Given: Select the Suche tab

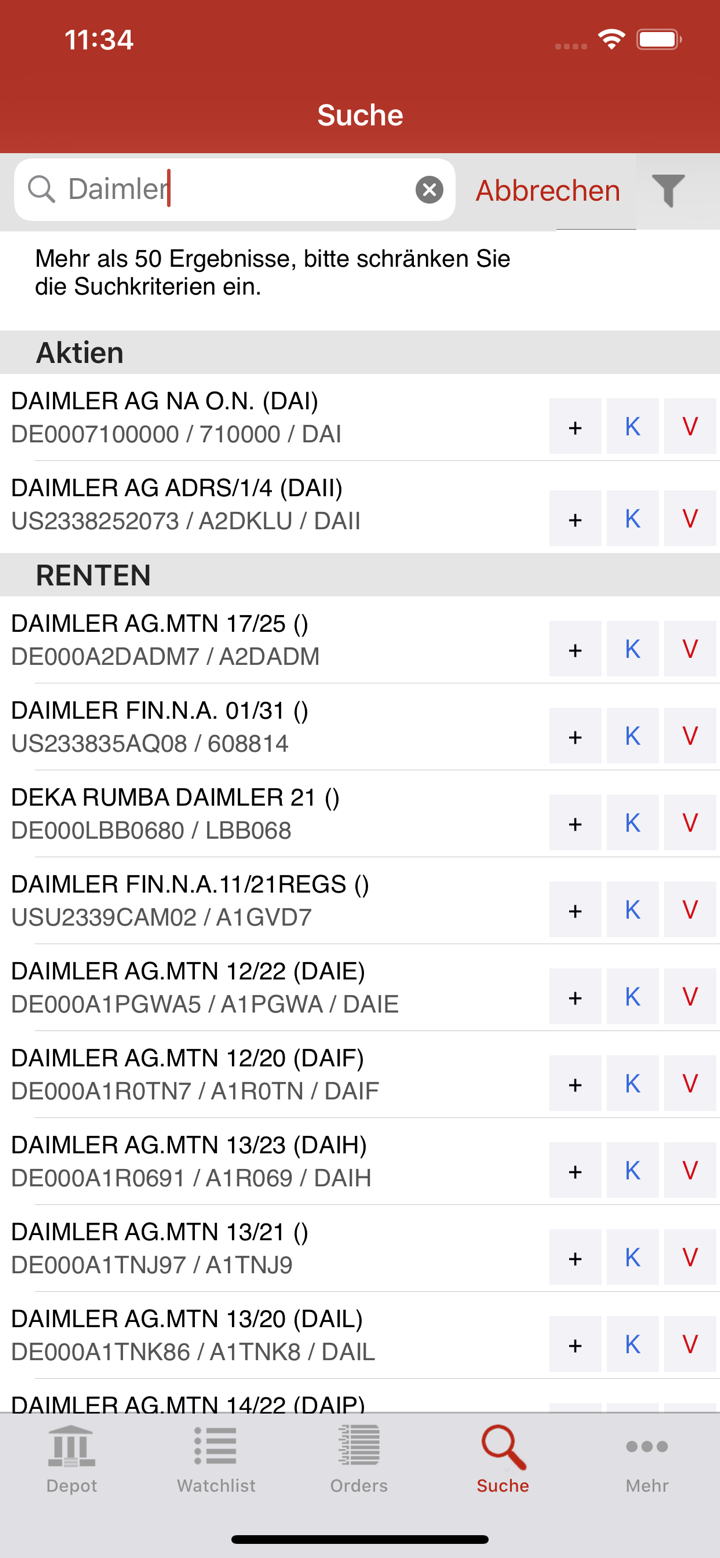Looking at the screenshot, I should click(x=502, y=1461).
